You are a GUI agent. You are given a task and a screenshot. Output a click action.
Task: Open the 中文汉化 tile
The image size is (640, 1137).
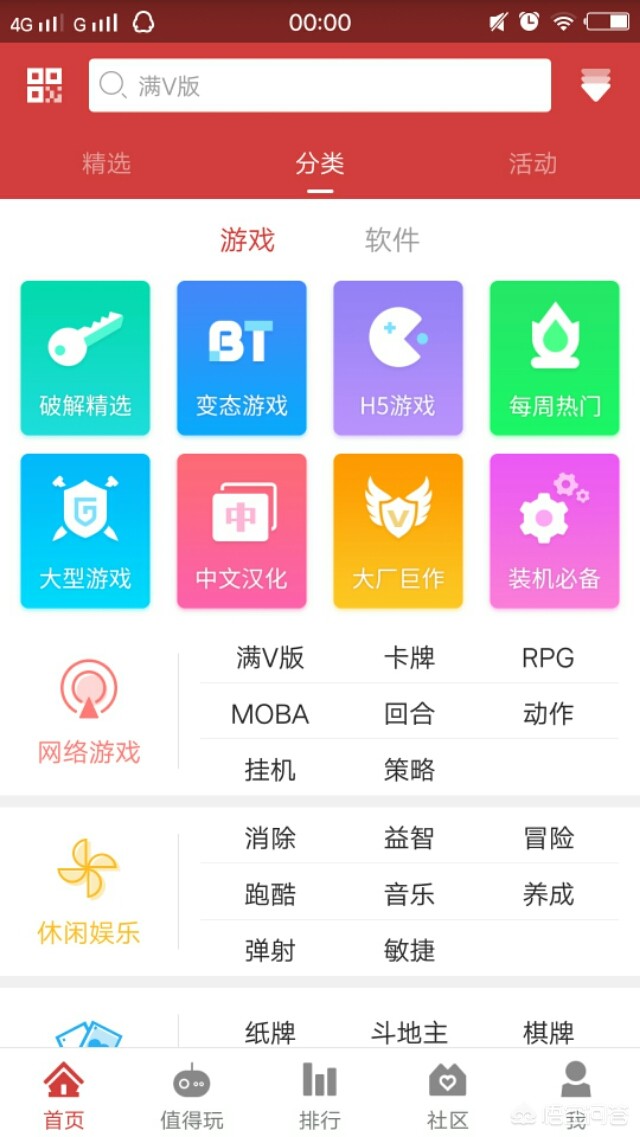(x=241, y=531)
